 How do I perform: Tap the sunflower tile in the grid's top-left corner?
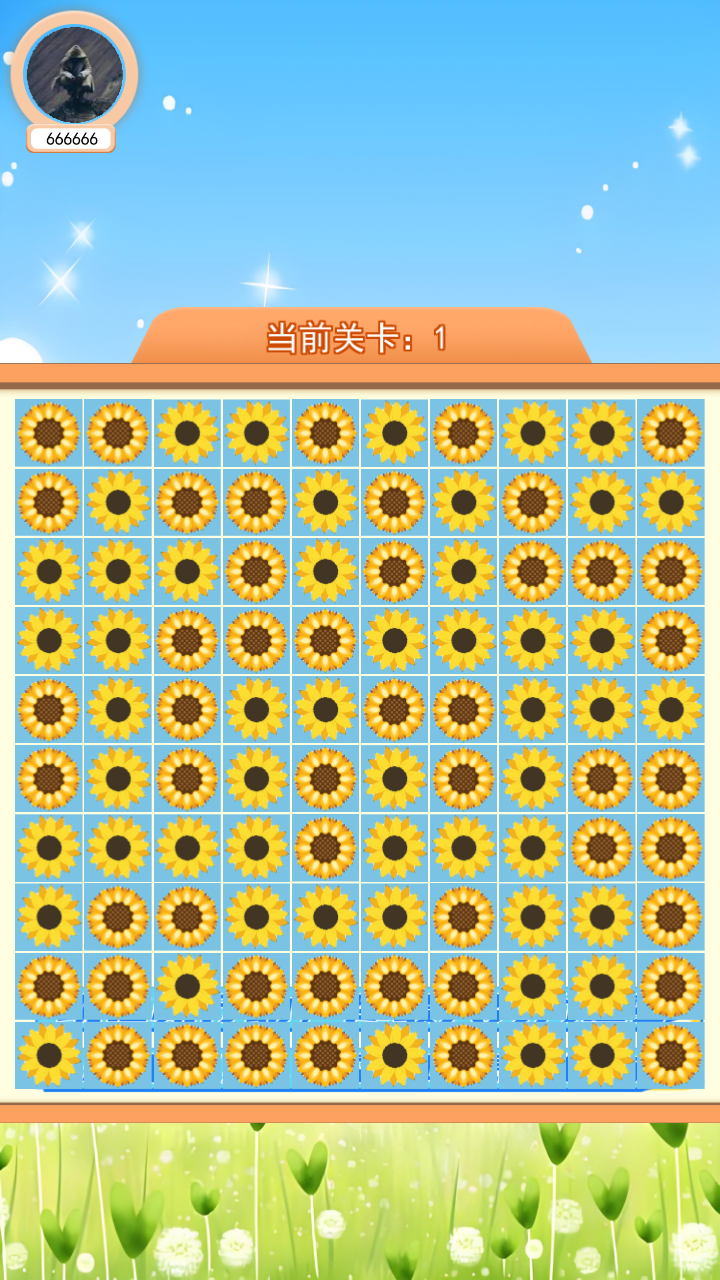(49, 433)
